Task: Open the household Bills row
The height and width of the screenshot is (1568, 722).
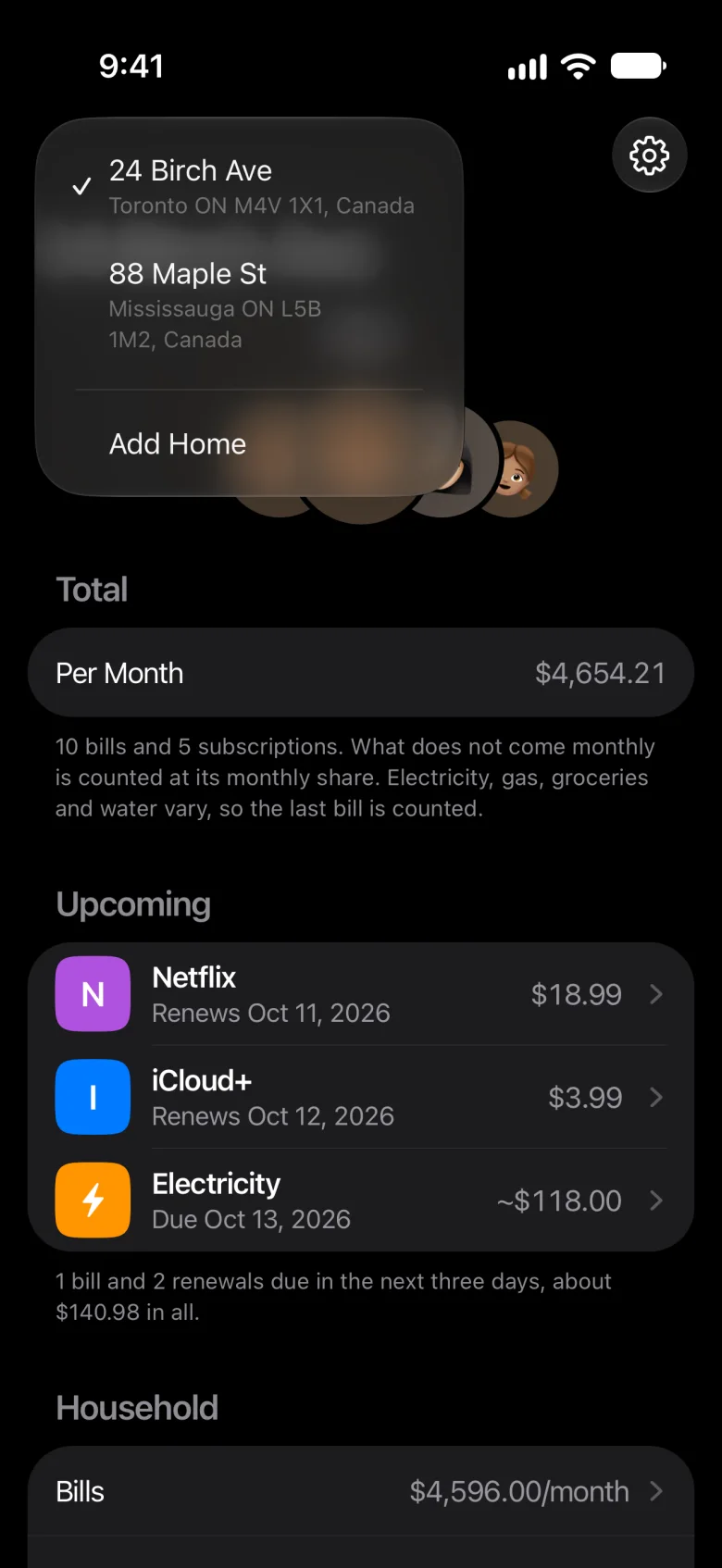Action: coord(361,1491)
